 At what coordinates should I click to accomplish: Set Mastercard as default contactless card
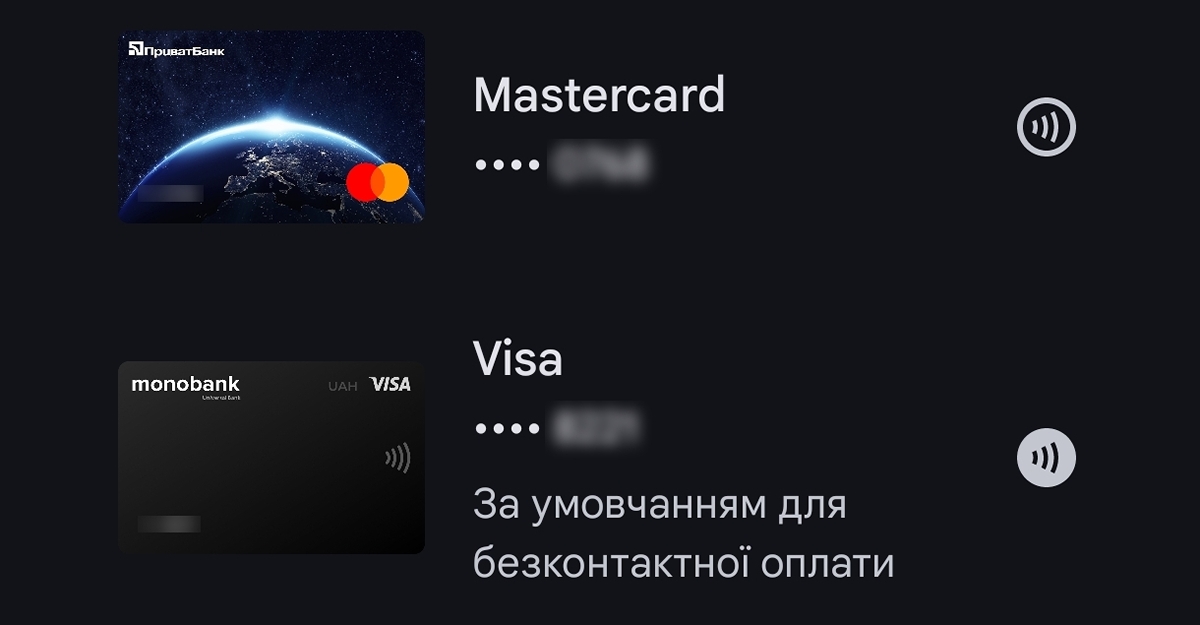1046,127
